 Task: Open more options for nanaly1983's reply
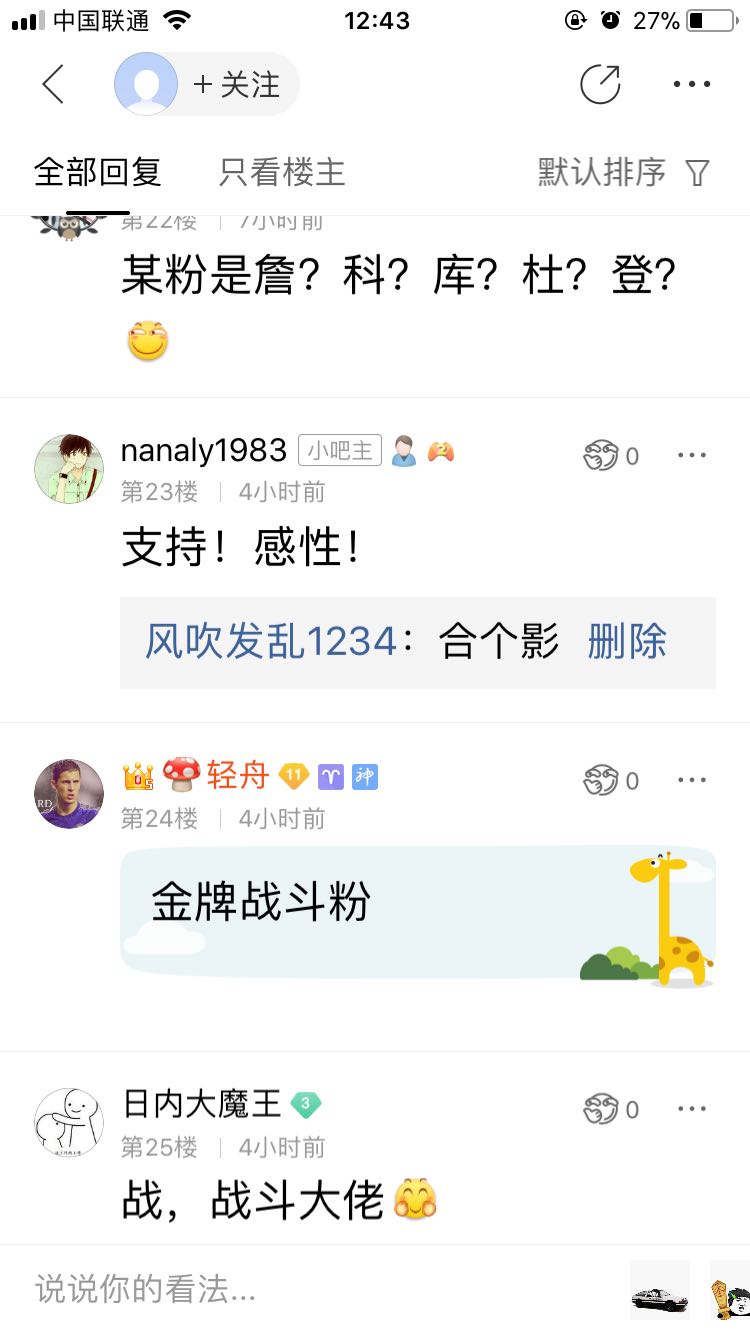[x=692, y=456]
